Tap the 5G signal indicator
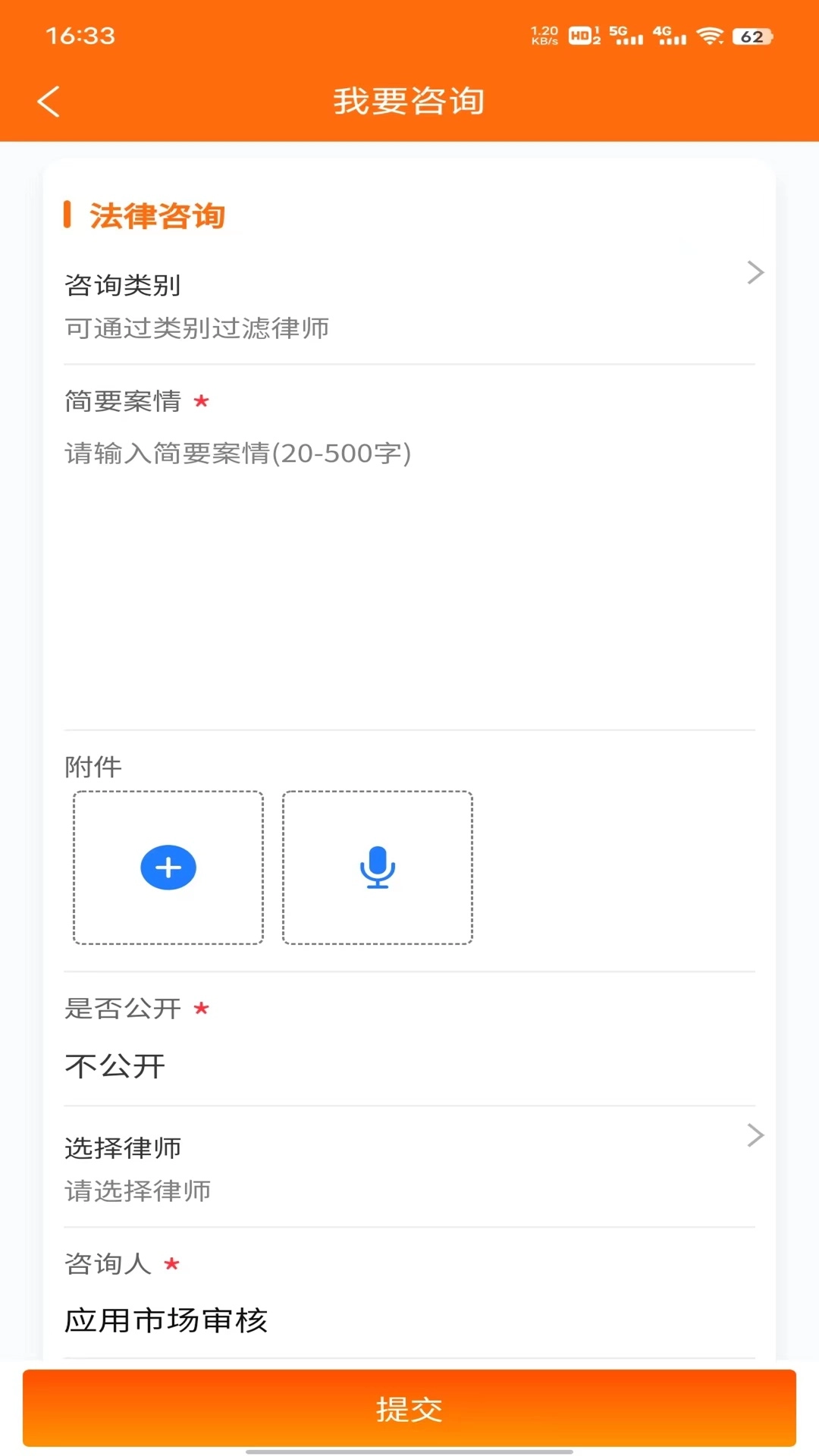The height and width of the screenshot is (1456, 819). click(626, 34)
